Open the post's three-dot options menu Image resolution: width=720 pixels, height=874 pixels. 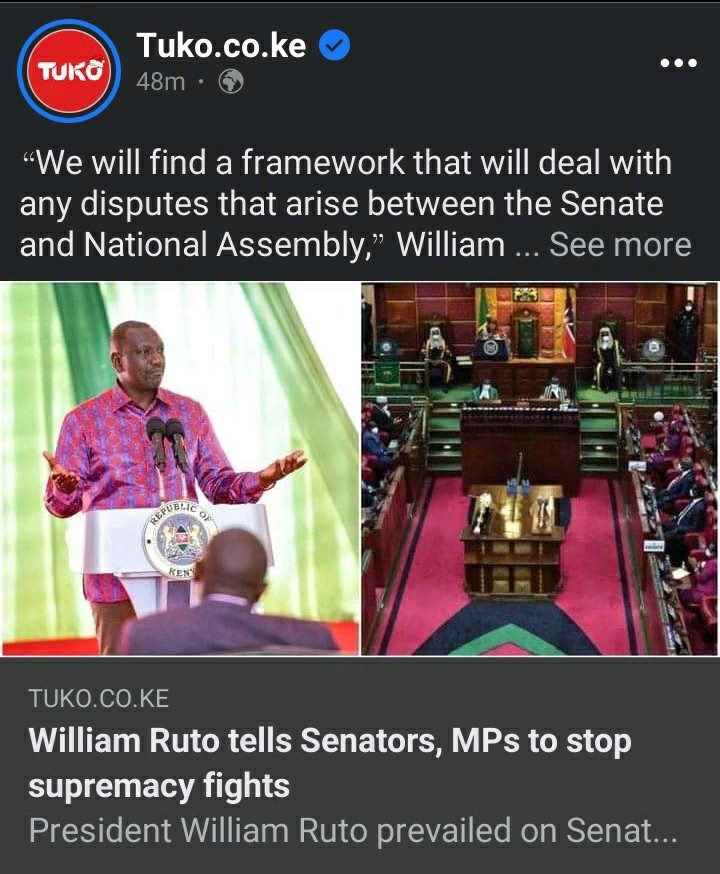677,63
